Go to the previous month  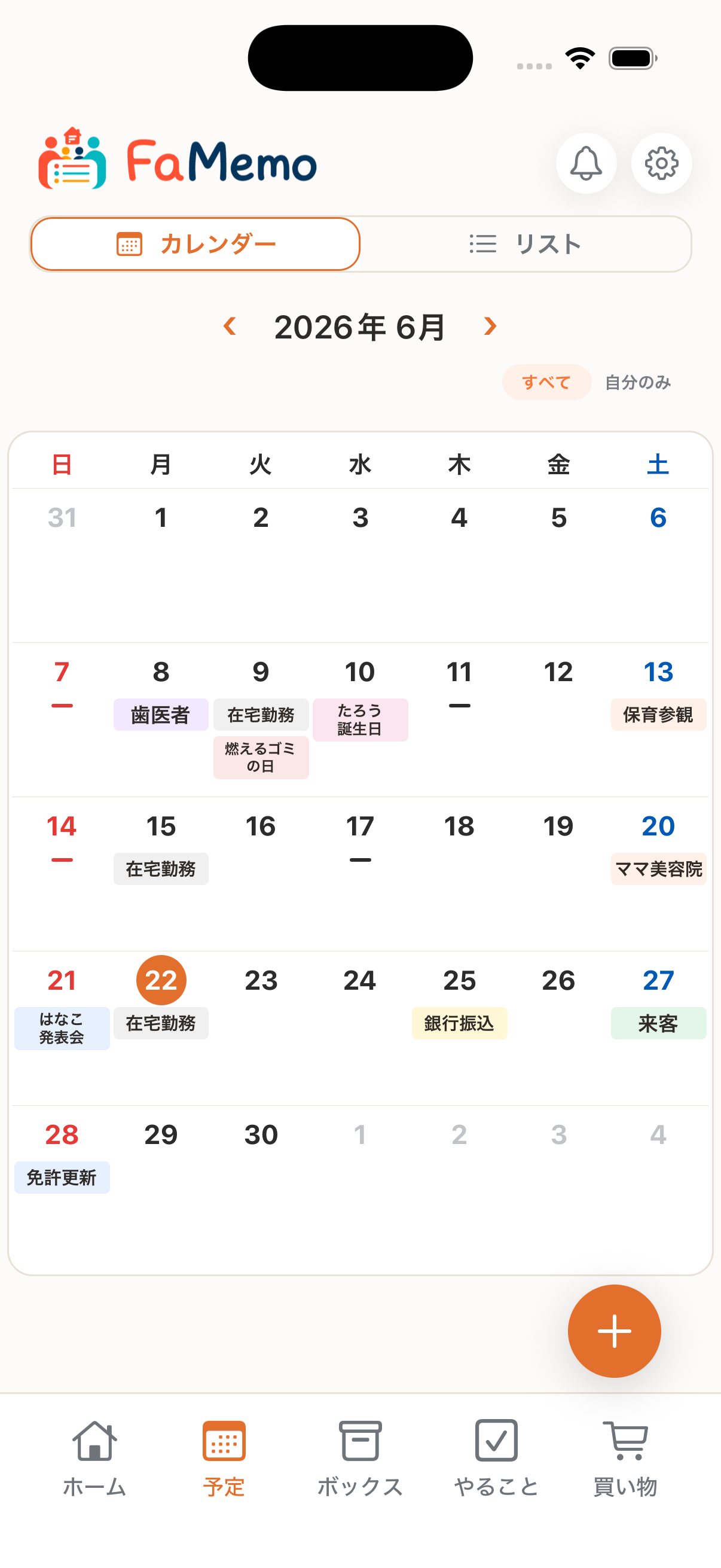click(230, 327)
